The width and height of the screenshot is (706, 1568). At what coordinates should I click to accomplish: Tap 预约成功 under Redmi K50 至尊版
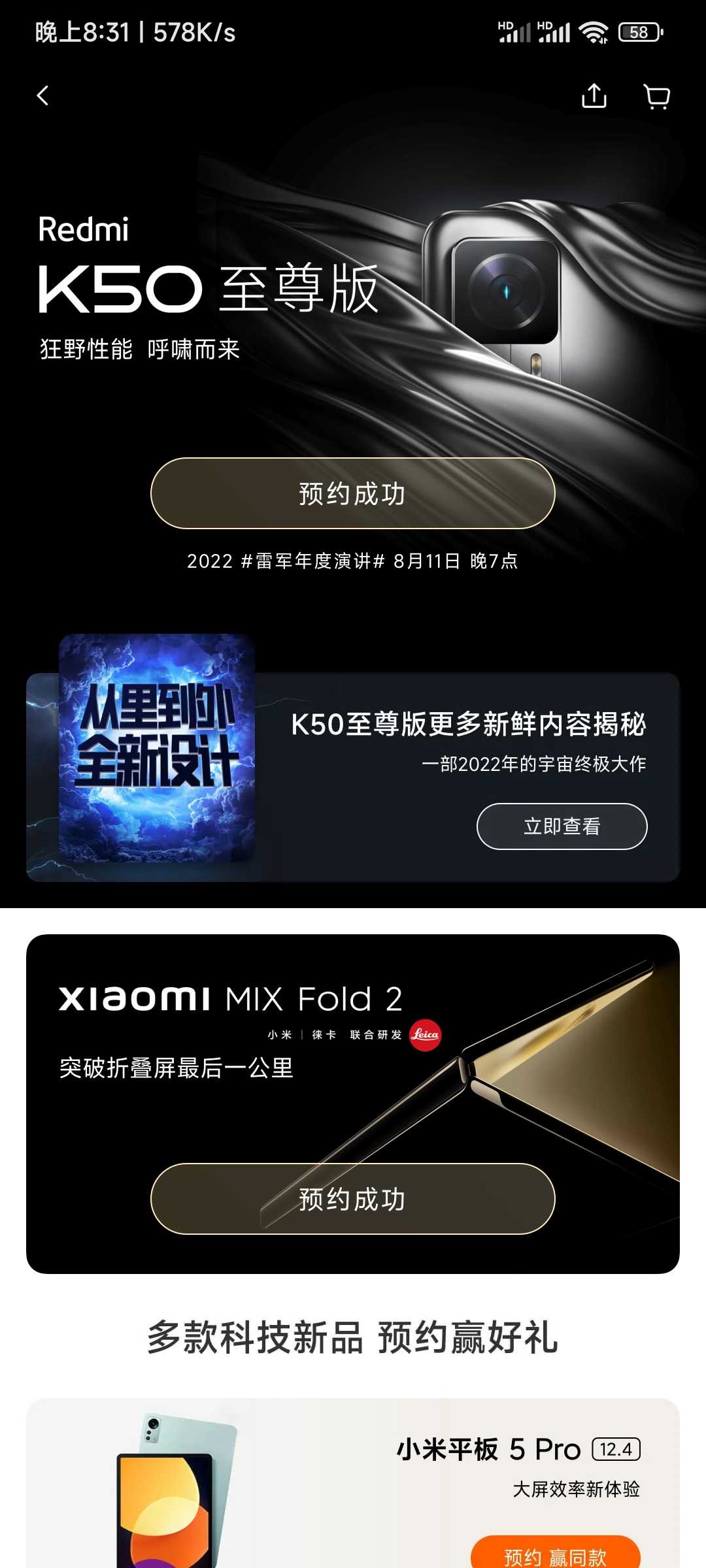pos(353,493)
